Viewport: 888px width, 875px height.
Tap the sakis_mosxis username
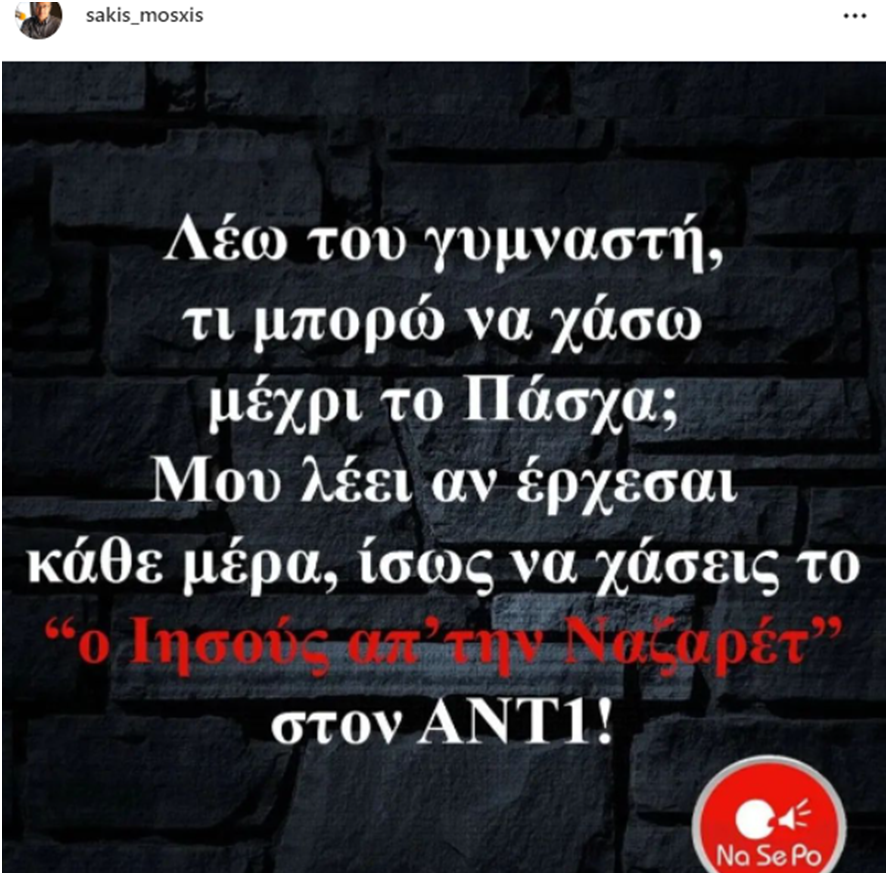[145, 17]
